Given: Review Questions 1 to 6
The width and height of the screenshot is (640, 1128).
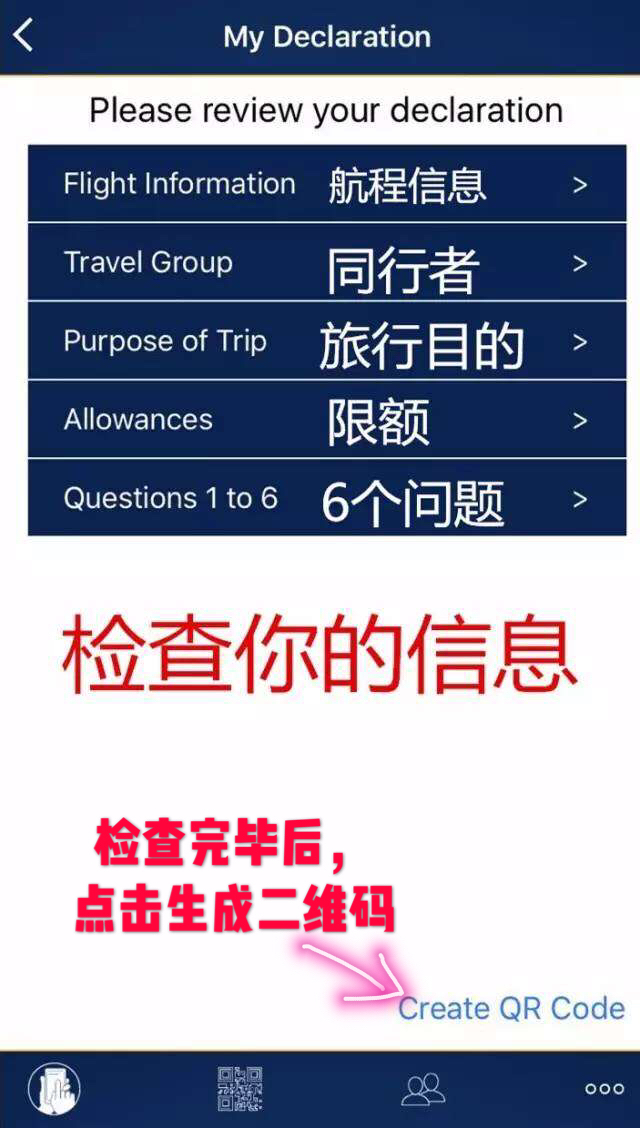Looking at the screenshot, I should click(x=327, y=498).
